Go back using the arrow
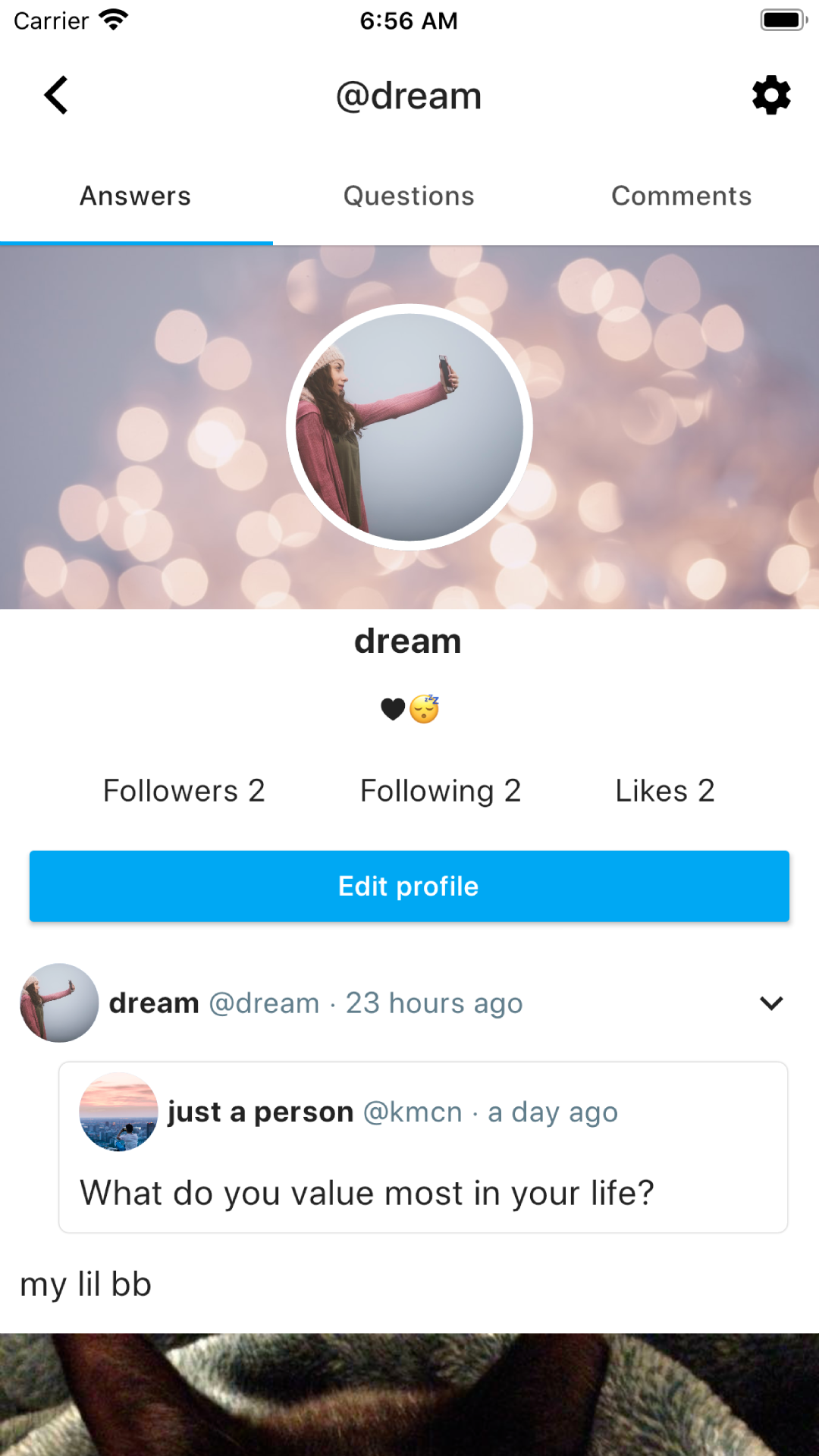 tap(56, 96)
